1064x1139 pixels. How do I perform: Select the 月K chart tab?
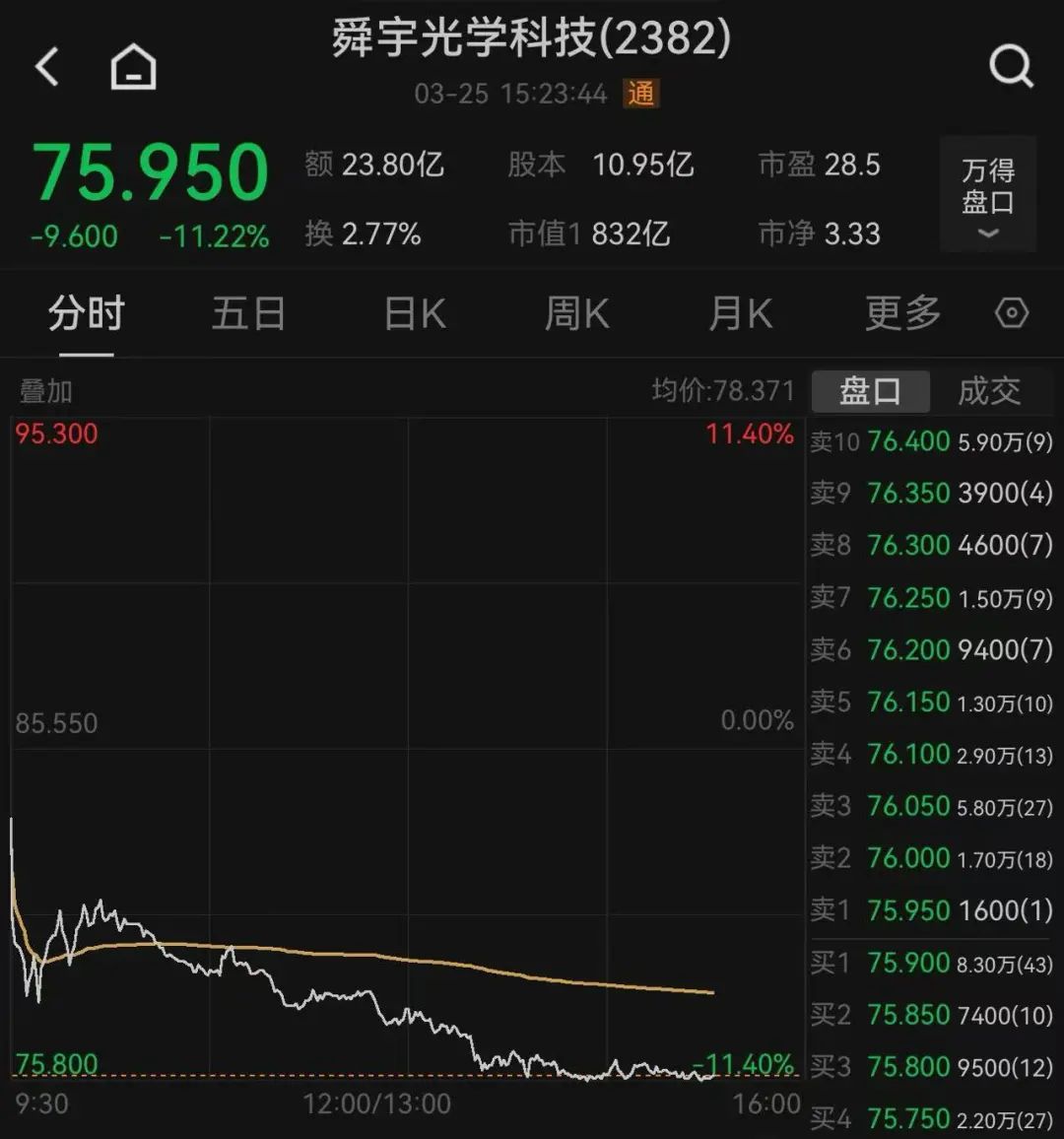(x=741, y=314)
